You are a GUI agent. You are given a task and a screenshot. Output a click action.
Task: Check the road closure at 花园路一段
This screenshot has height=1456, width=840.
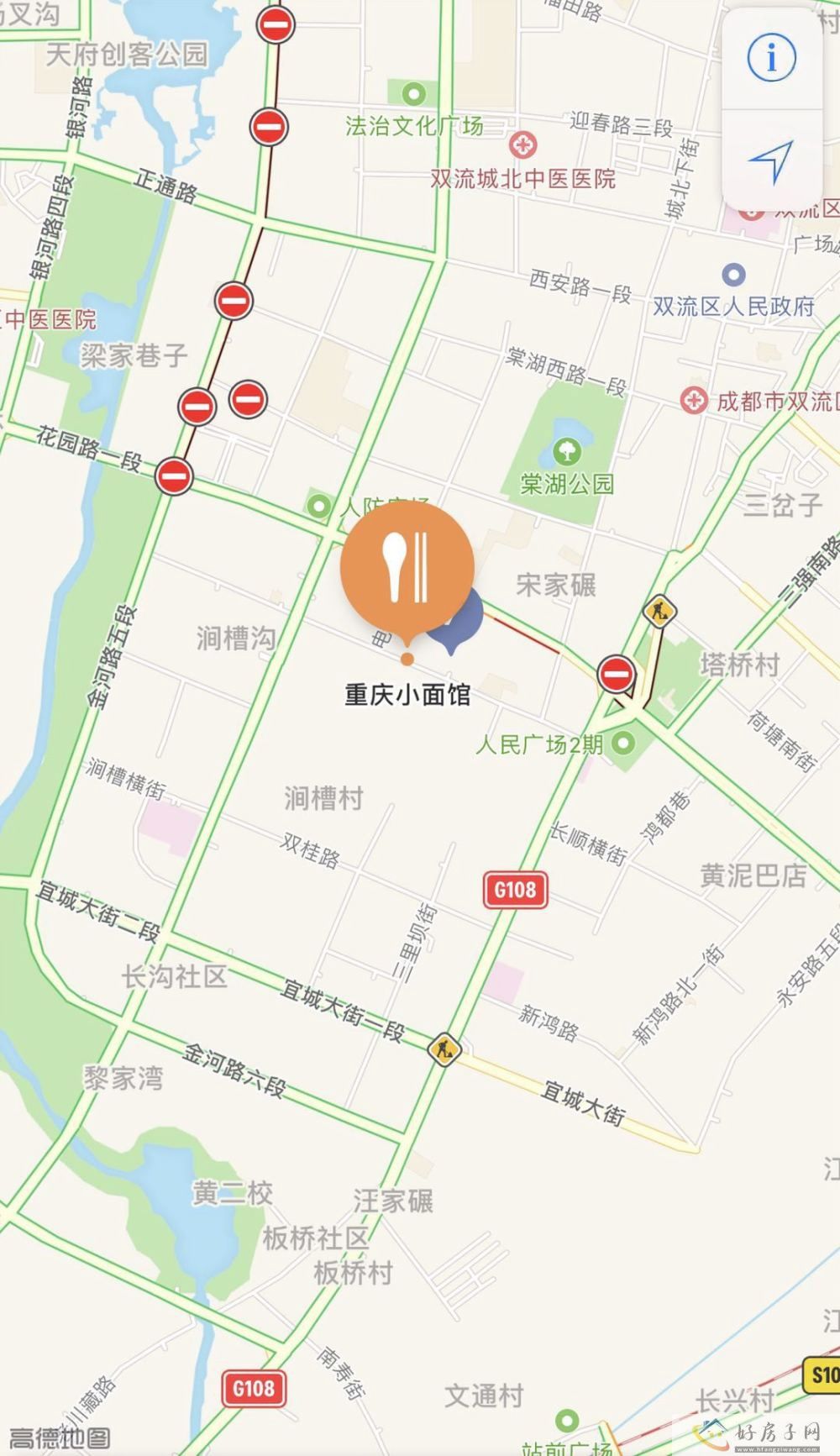point(174,476)
